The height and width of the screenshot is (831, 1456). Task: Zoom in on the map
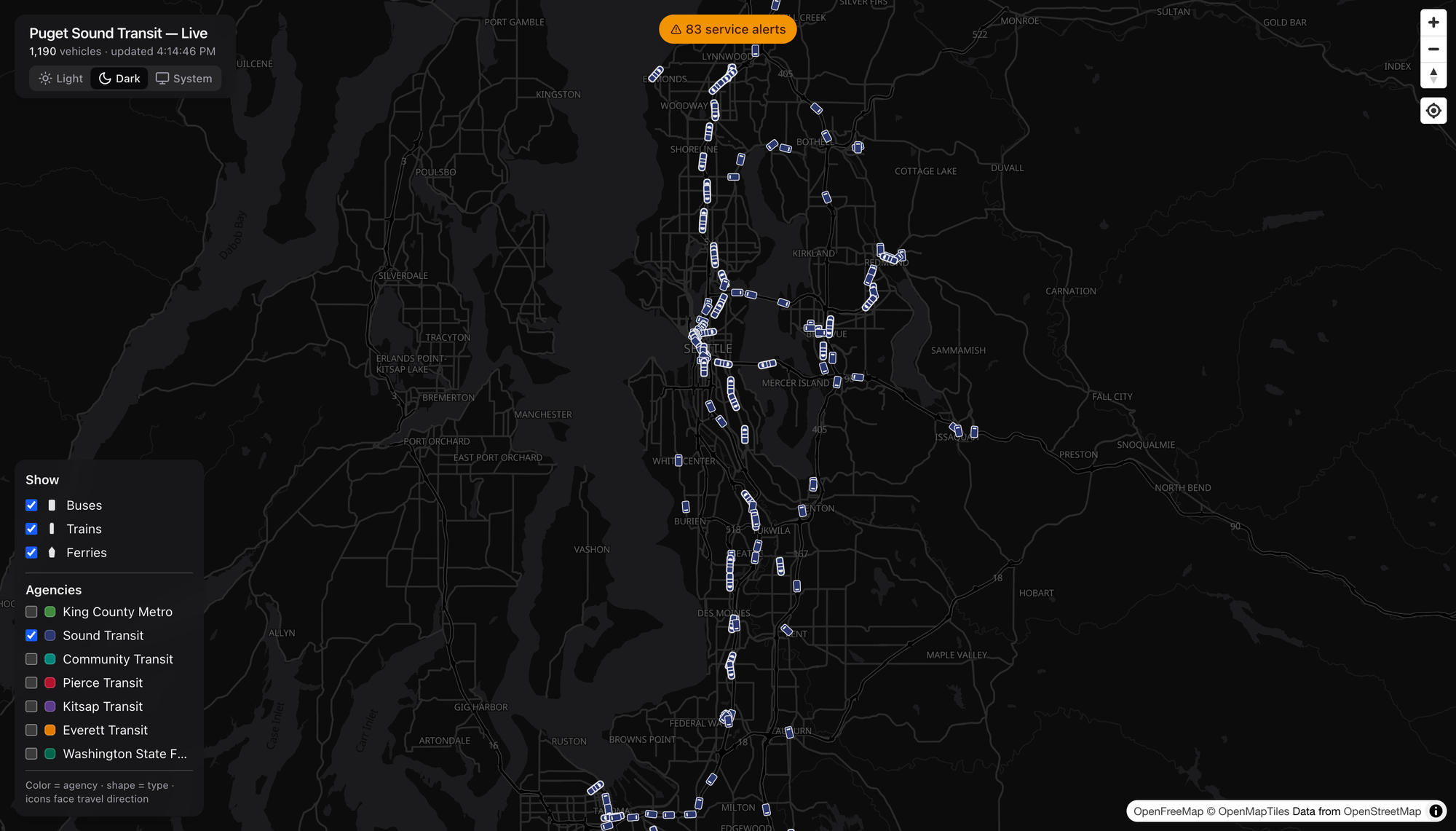(1433, 23)
